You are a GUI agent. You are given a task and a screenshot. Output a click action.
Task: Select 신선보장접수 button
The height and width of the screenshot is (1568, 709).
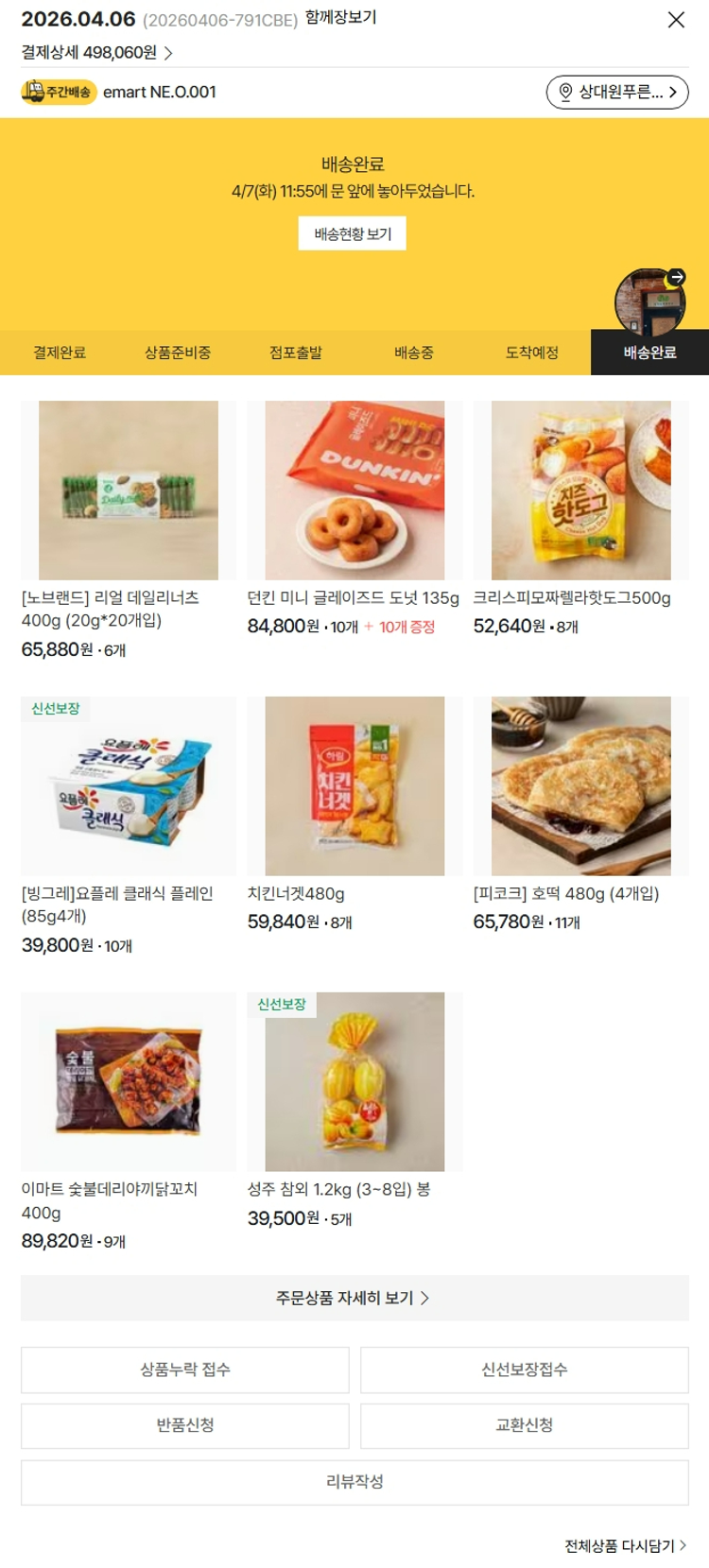point(524,1370)
